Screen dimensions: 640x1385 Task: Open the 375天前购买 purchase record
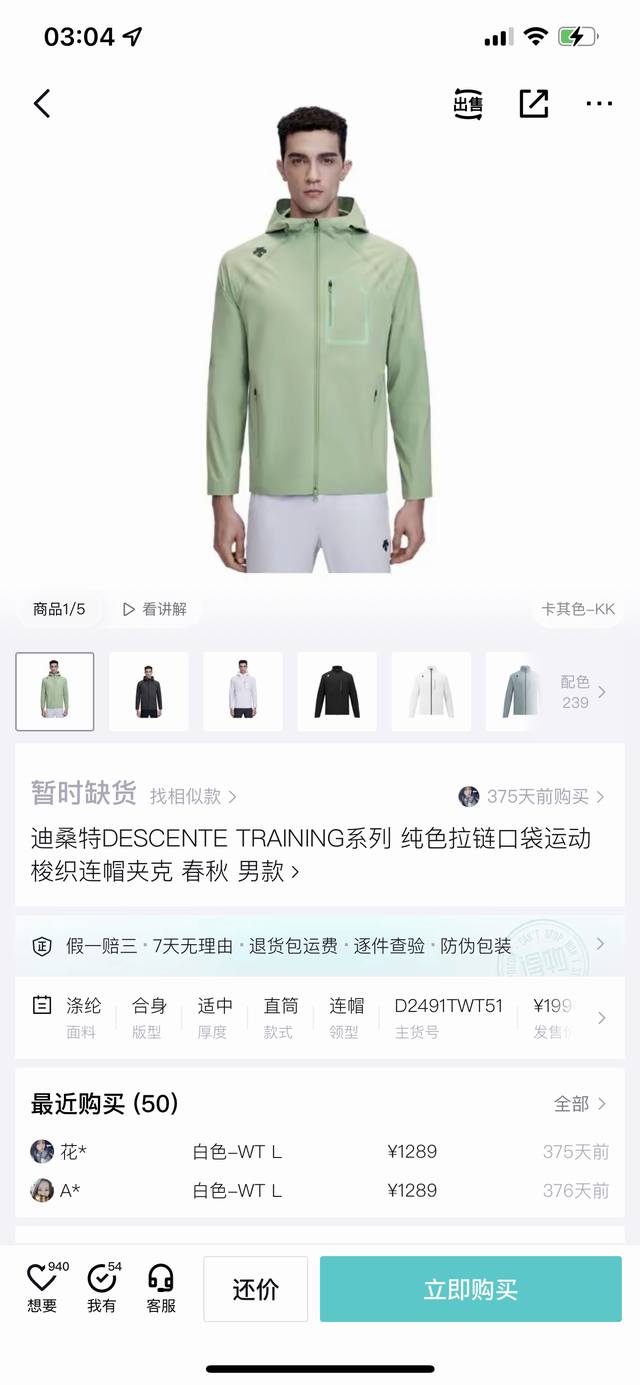536,797
